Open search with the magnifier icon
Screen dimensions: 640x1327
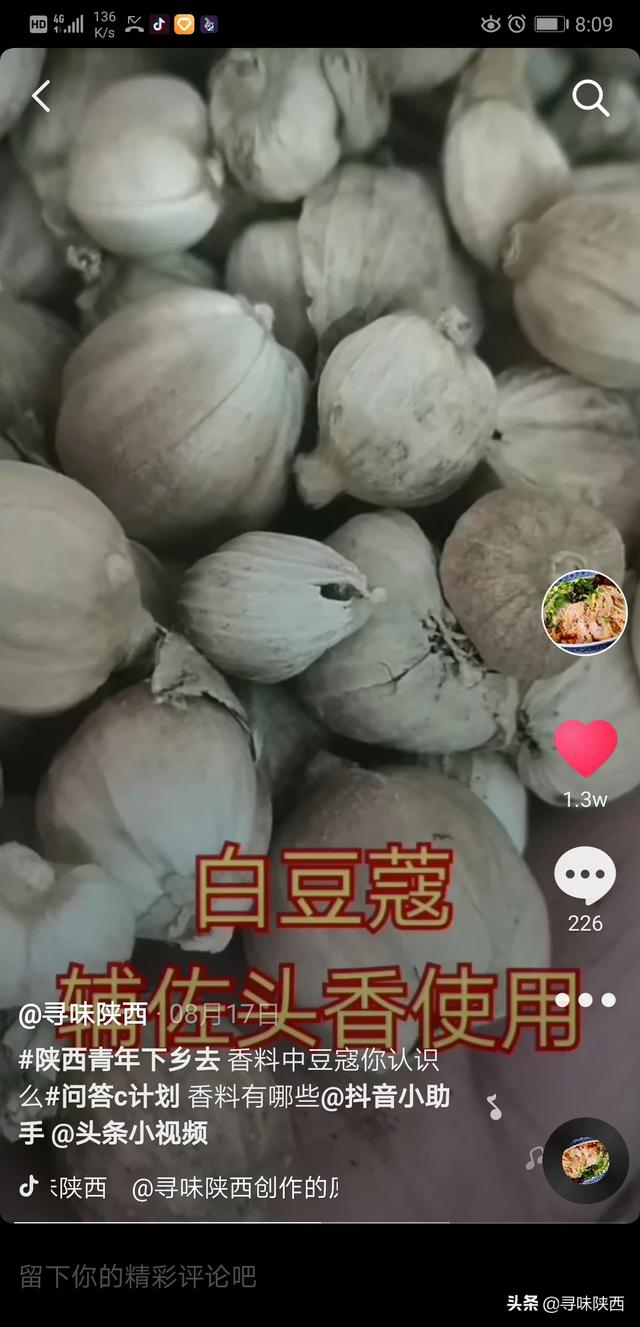[590, 98]
